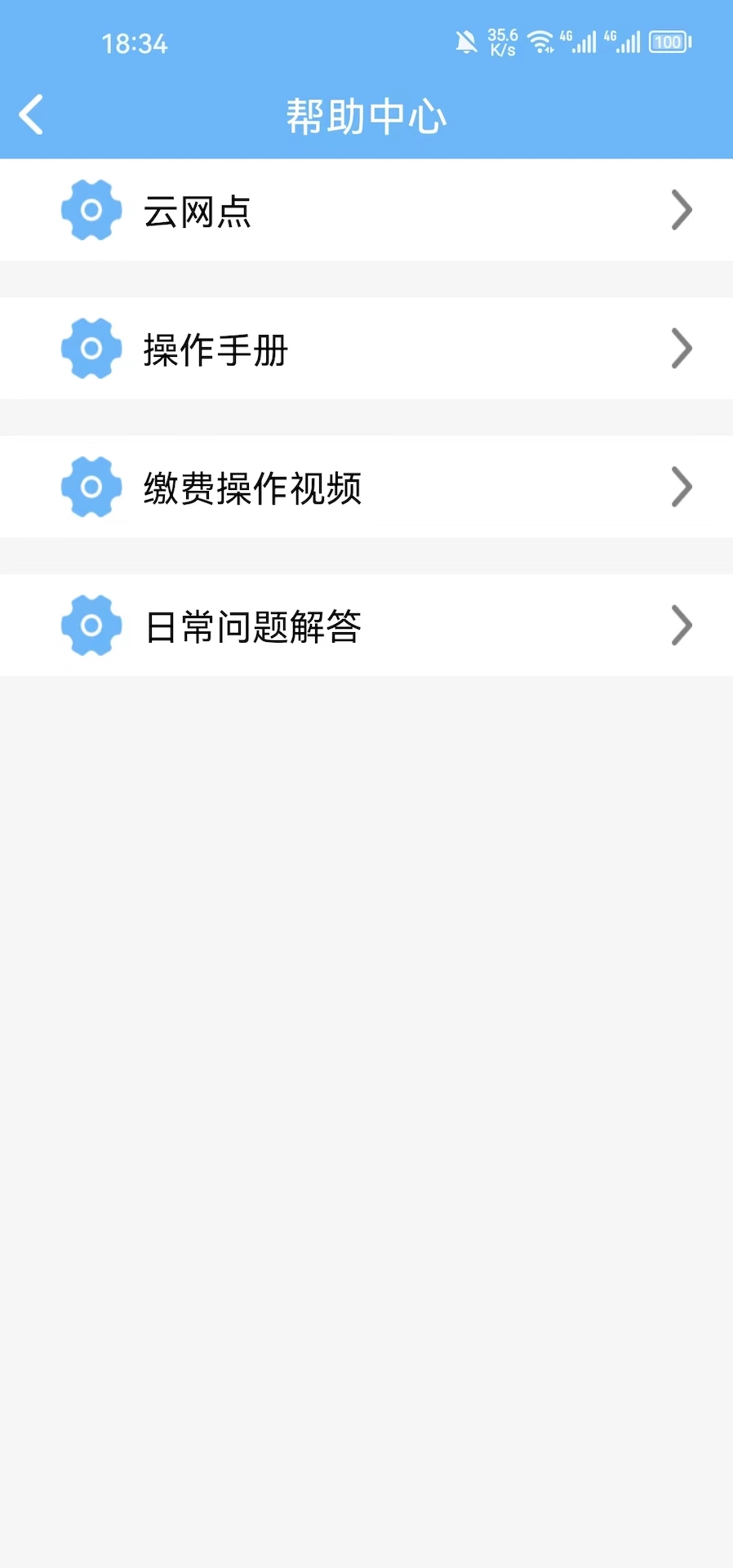Open 操作手册 help entry
Image resolution: width=733 pixels, height=1568 pixels.
pyautogui.click(x=366, y=350)
